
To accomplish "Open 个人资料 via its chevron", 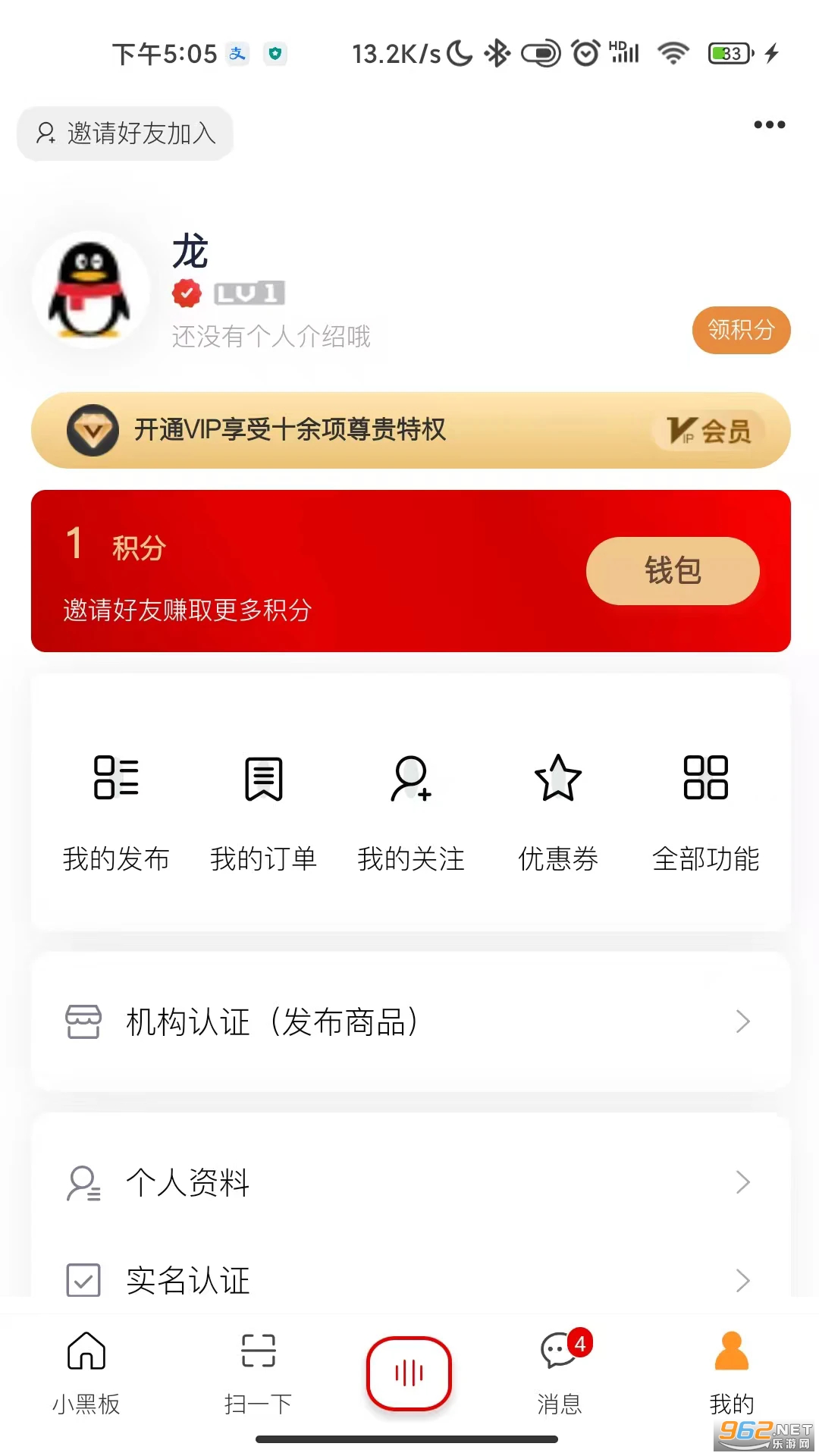I will point(742,1181).
